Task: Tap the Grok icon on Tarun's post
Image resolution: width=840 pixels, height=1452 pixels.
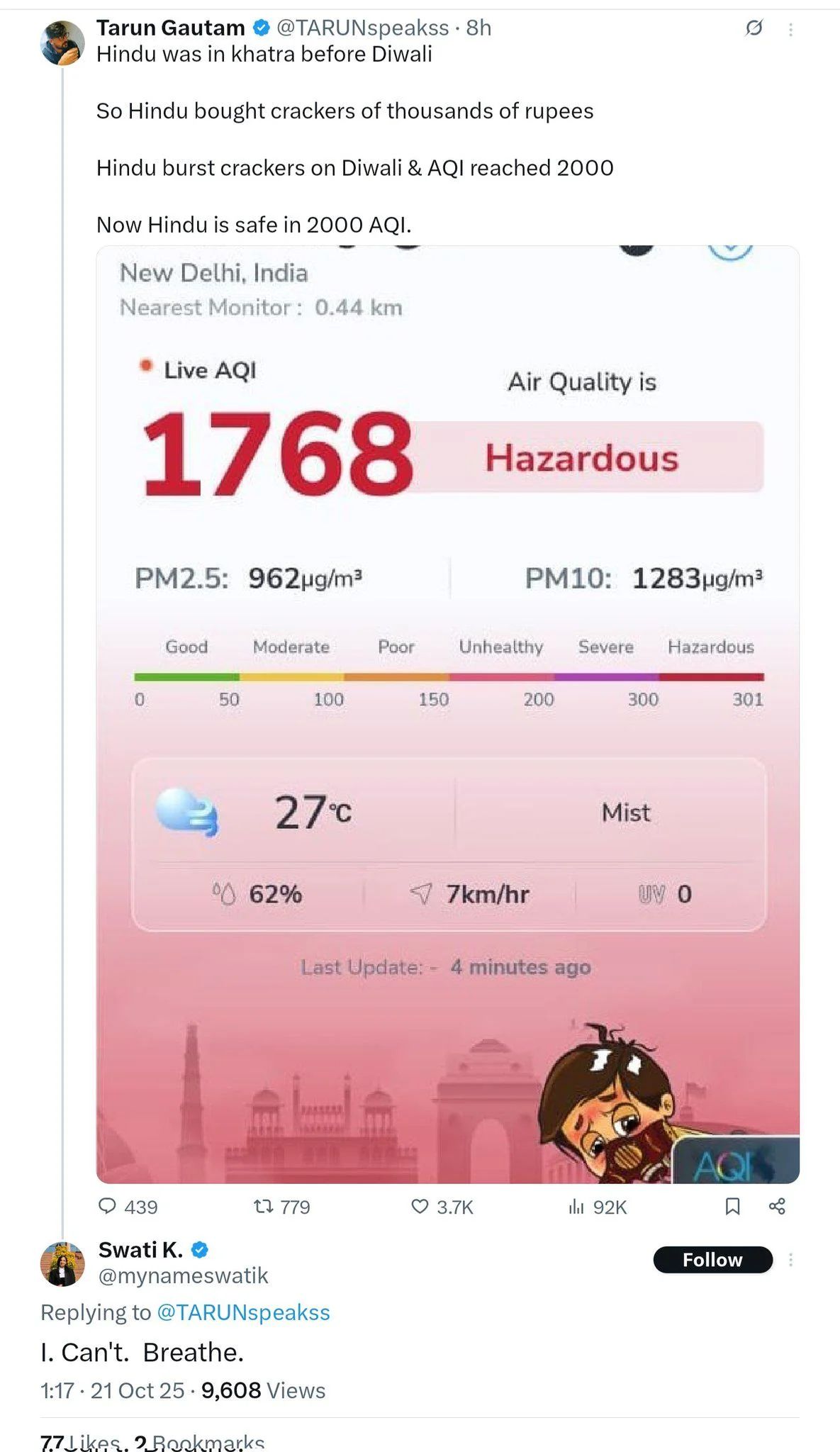Action: (754, 28)
